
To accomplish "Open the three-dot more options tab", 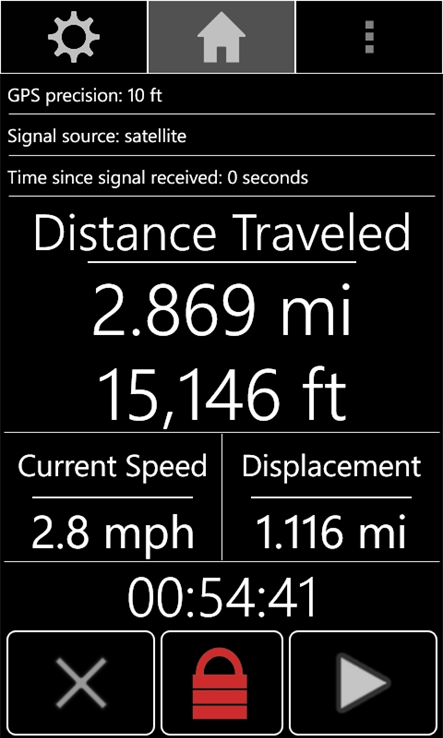I will click(x=370, y=37).
